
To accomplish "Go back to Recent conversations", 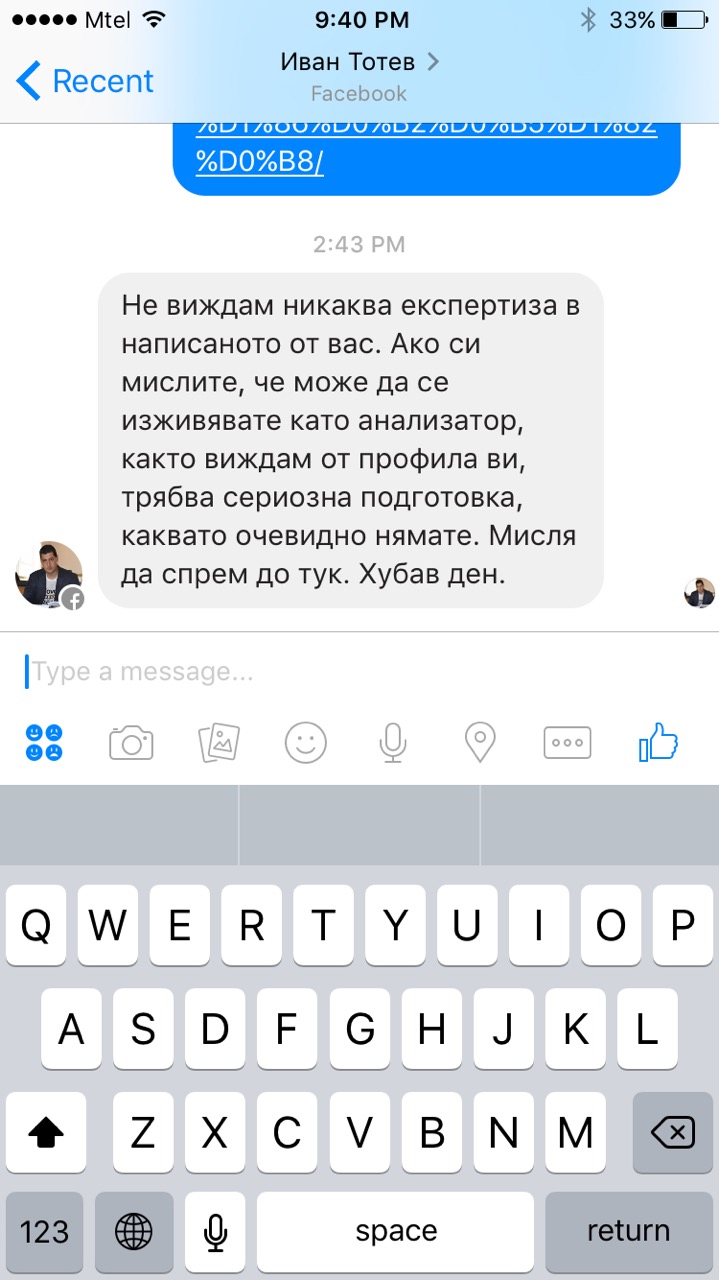I will [x=85, y=81].
